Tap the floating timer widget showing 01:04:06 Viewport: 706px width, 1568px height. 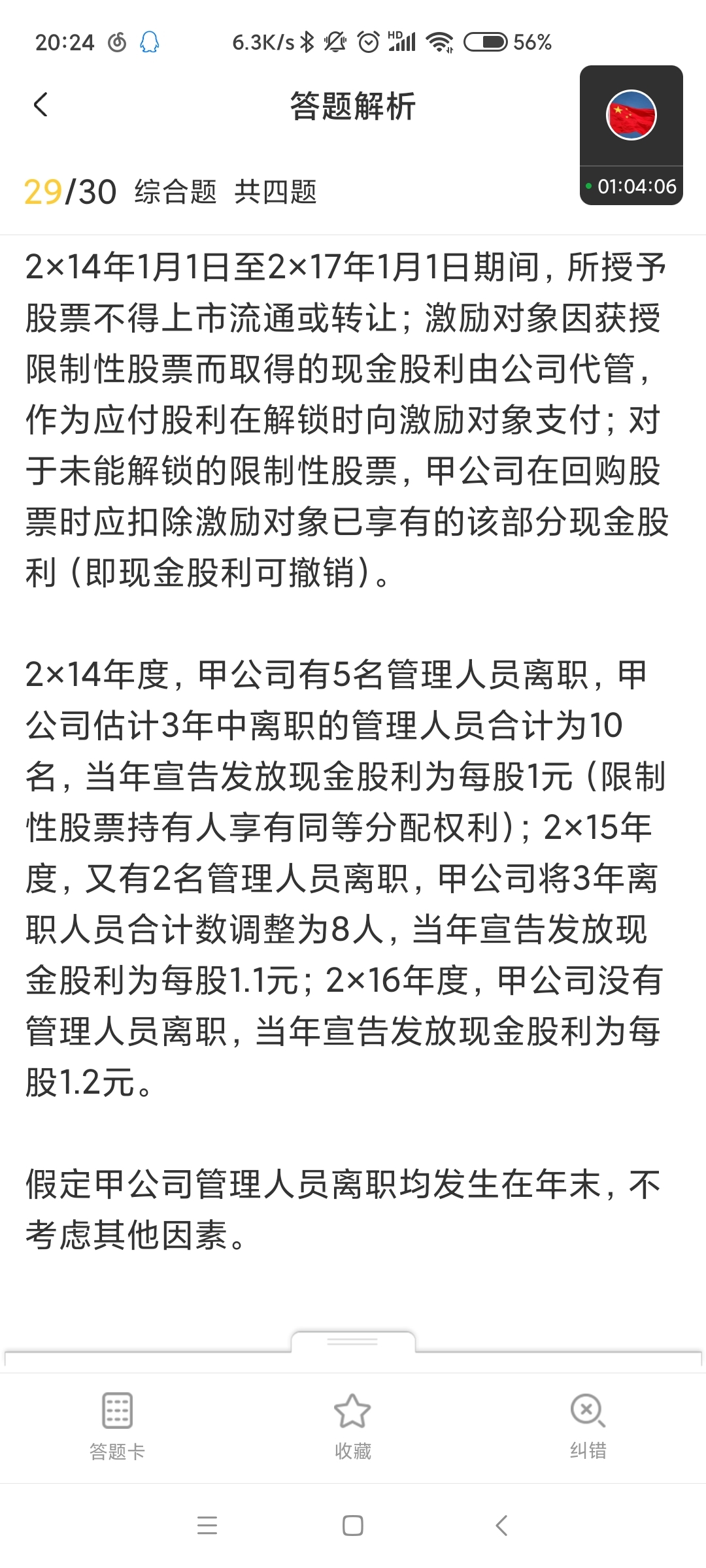[631, 135]
